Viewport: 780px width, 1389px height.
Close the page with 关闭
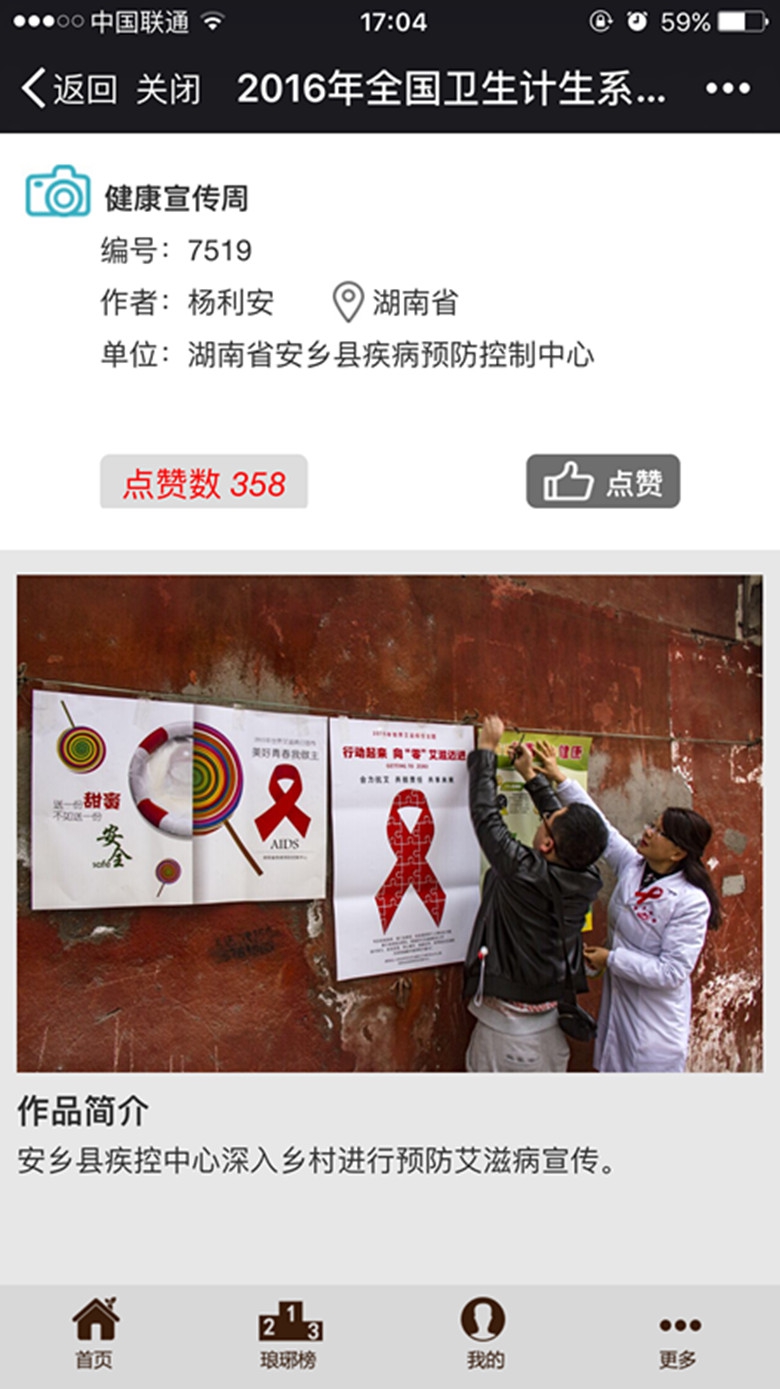point(168,89)
